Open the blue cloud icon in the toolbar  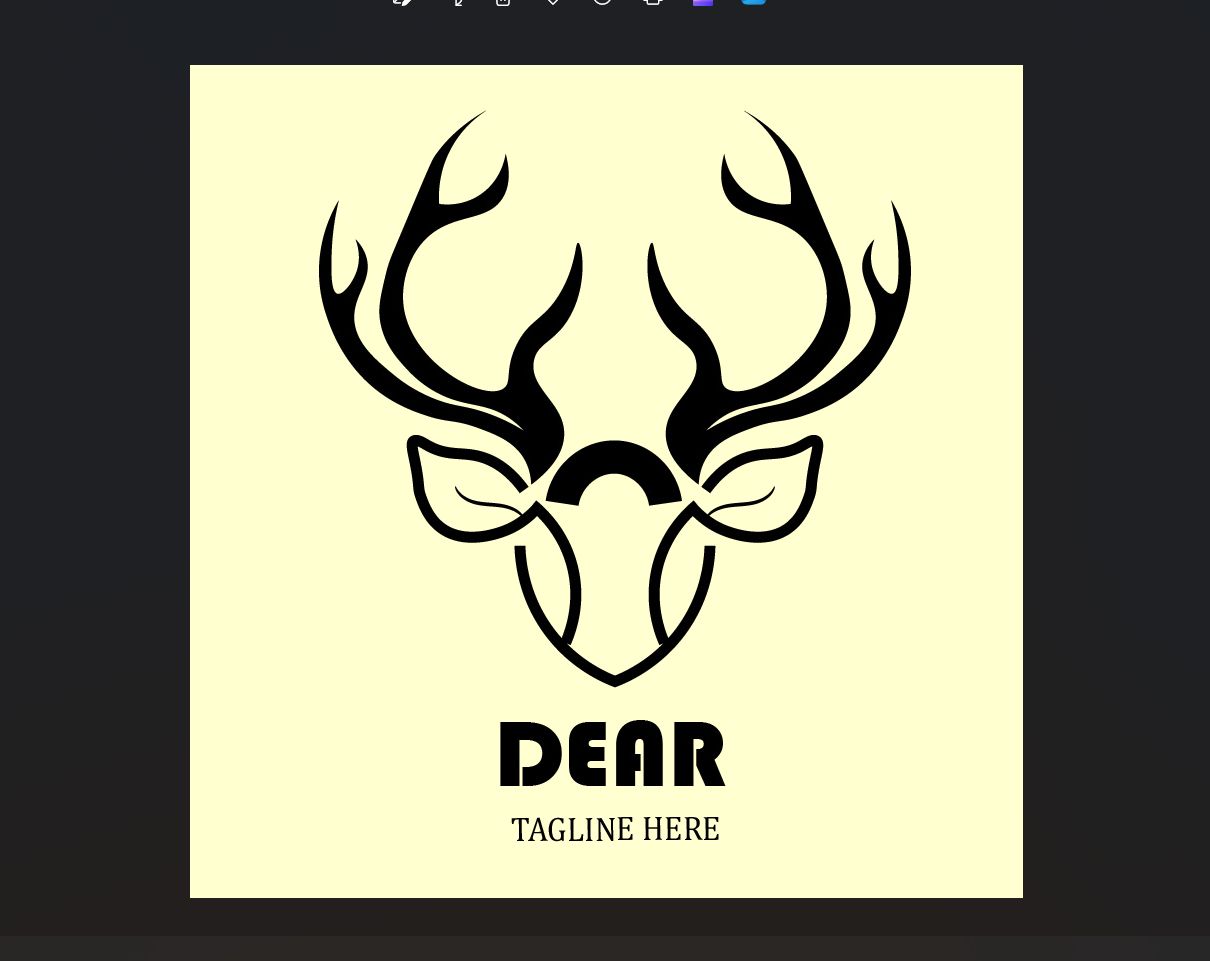753,2
